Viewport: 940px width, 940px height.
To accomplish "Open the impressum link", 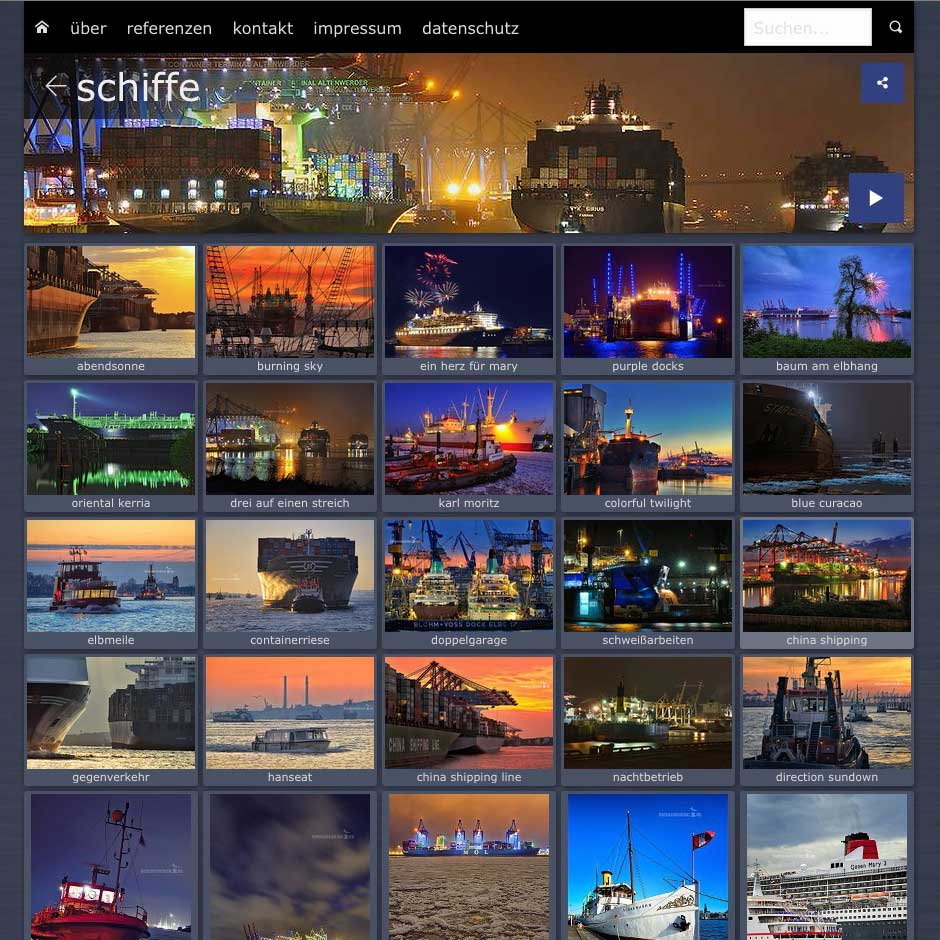I will pos(357,28).
